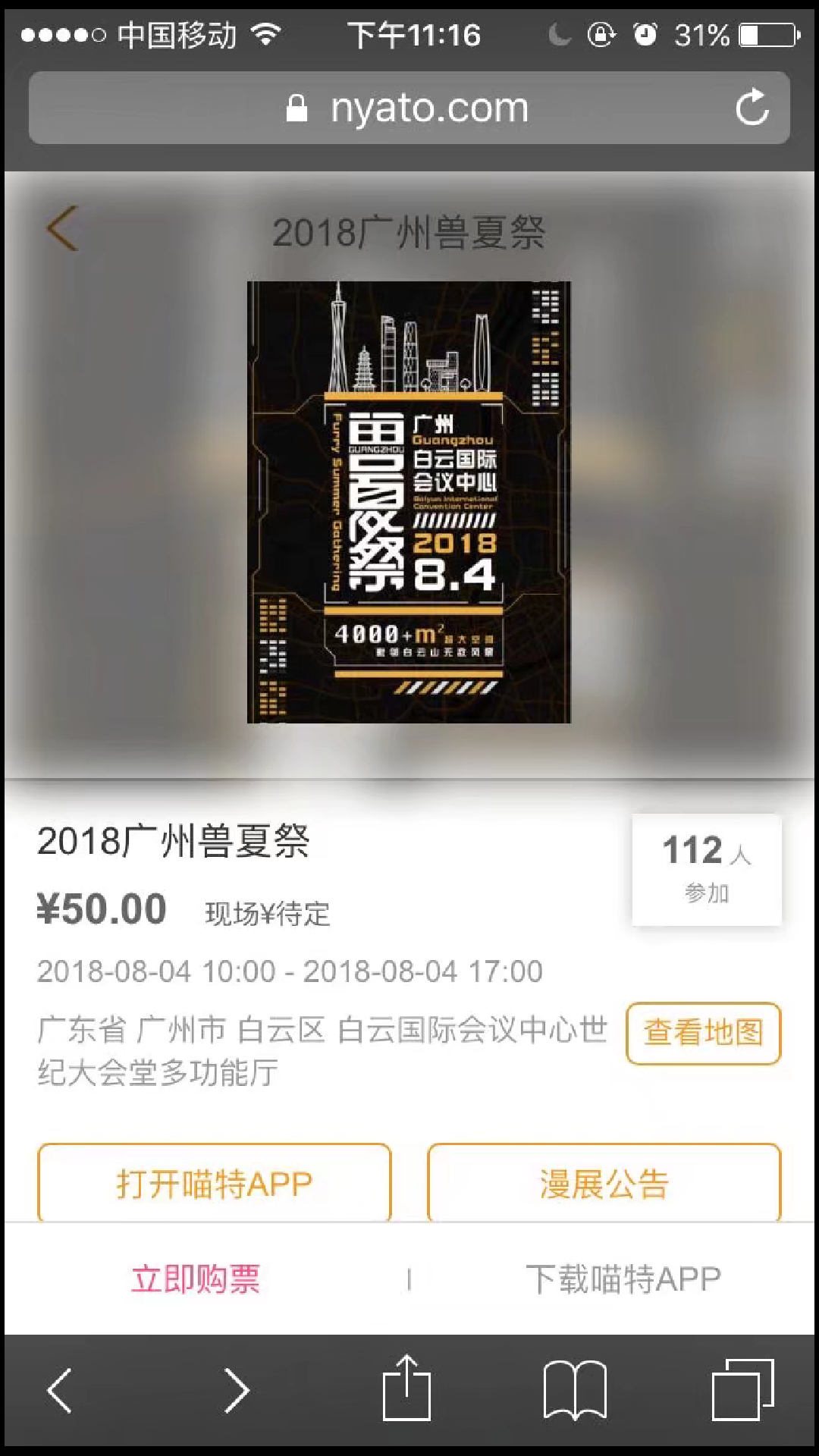Tap 立即购票 to buy tickets
The image size is (819, 1456).
(196, 1279)
